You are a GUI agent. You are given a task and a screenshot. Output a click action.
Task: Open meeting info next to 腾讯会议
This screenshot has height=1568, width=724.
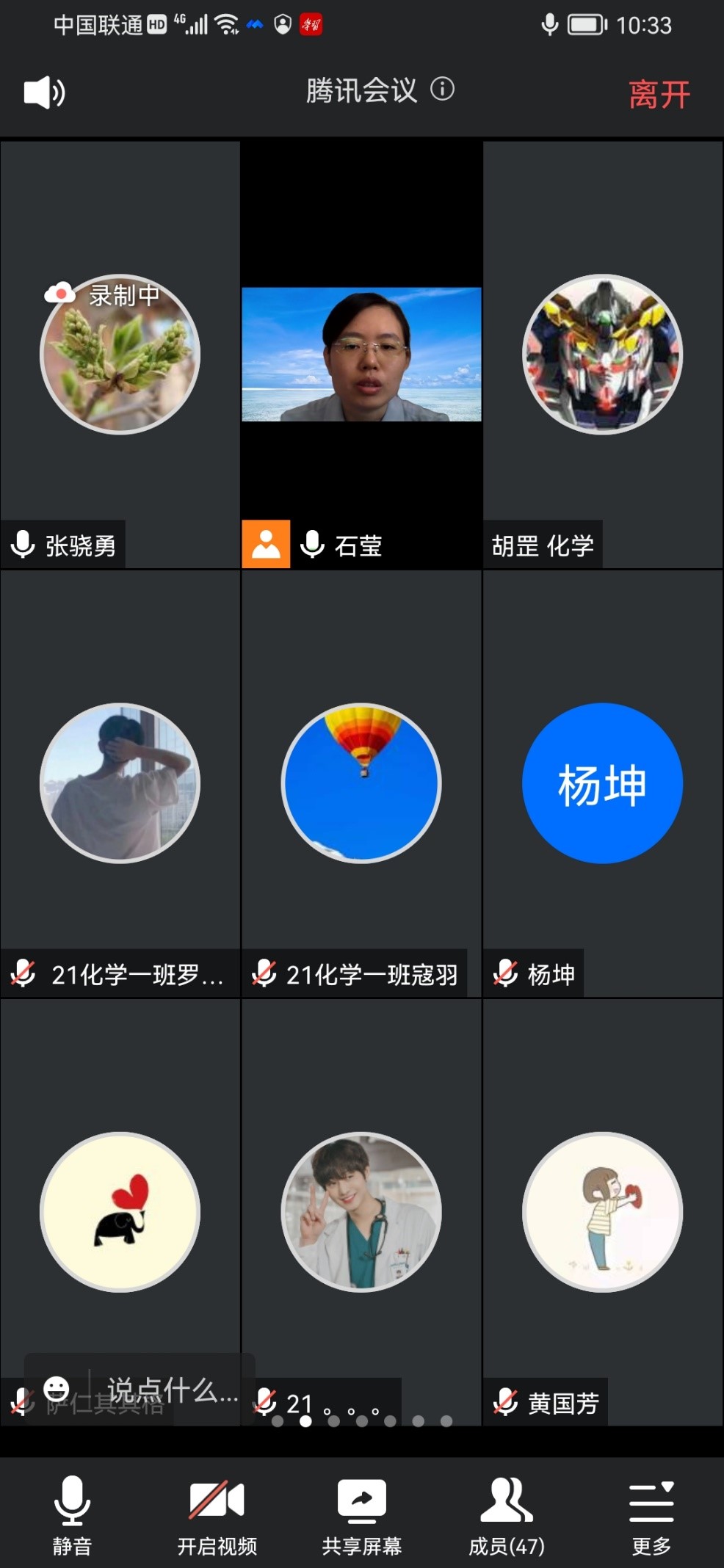click(442, 90)
